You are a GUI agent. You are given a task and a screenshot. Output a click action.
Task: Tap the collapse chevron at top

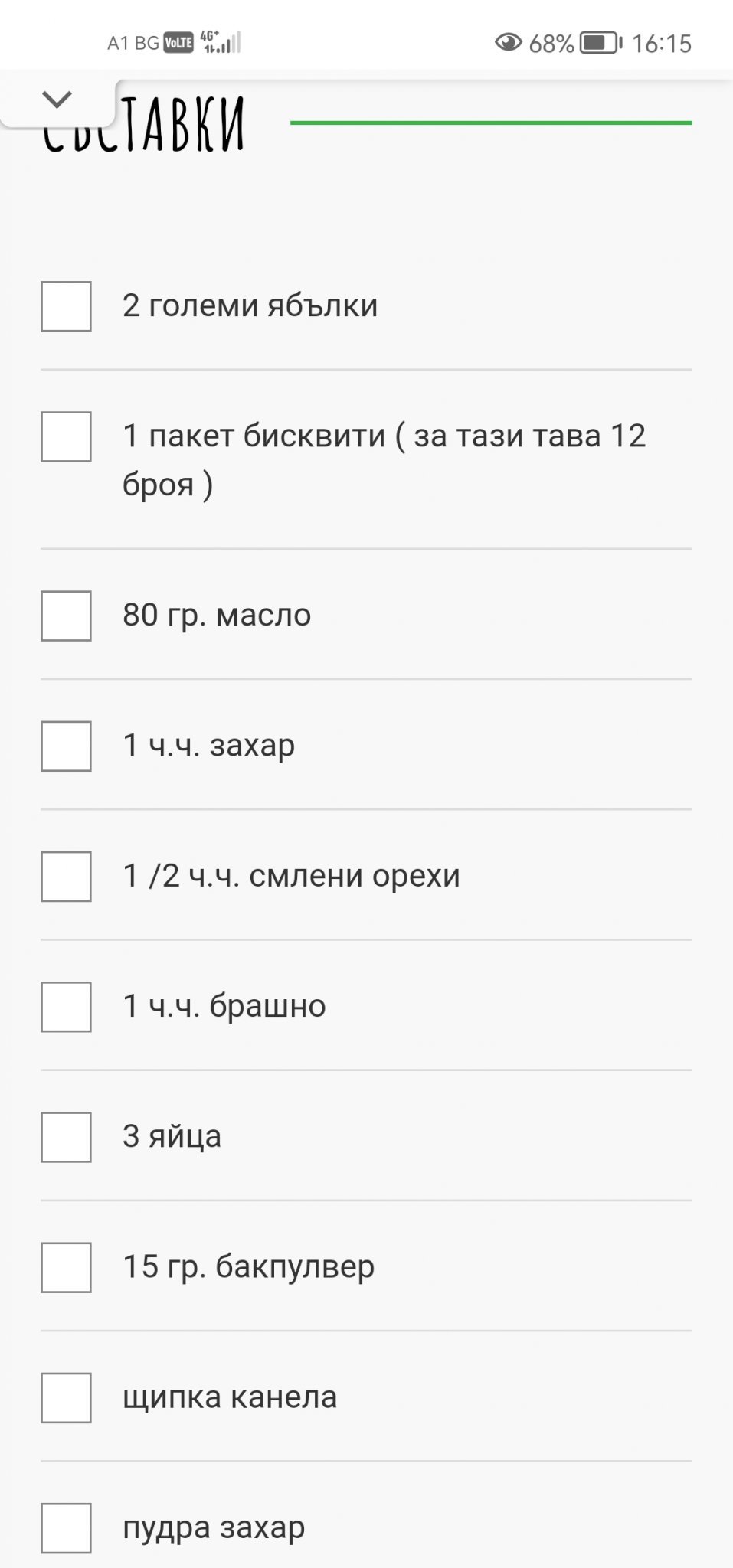click(x=57, y=99)
